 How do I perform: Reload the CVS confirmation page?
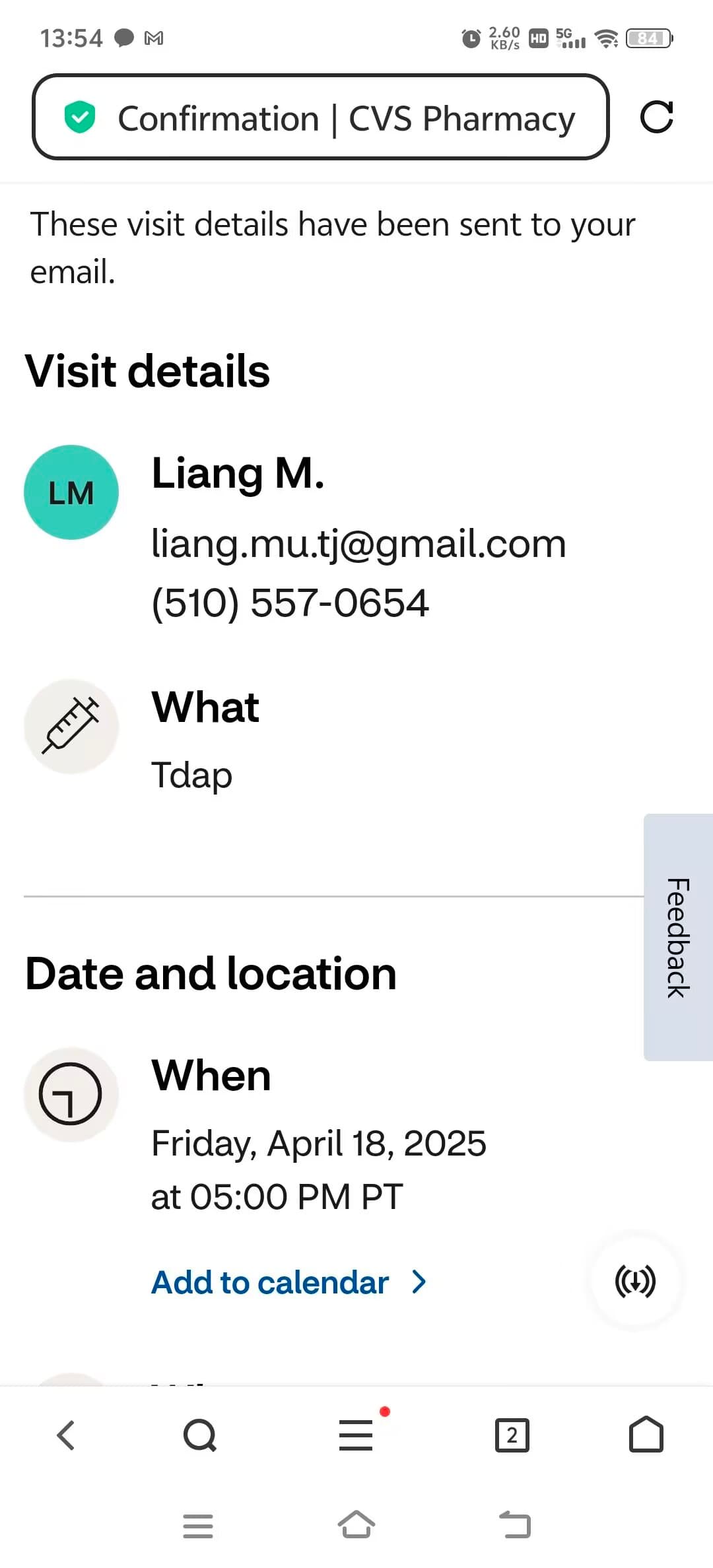point(656,117)
